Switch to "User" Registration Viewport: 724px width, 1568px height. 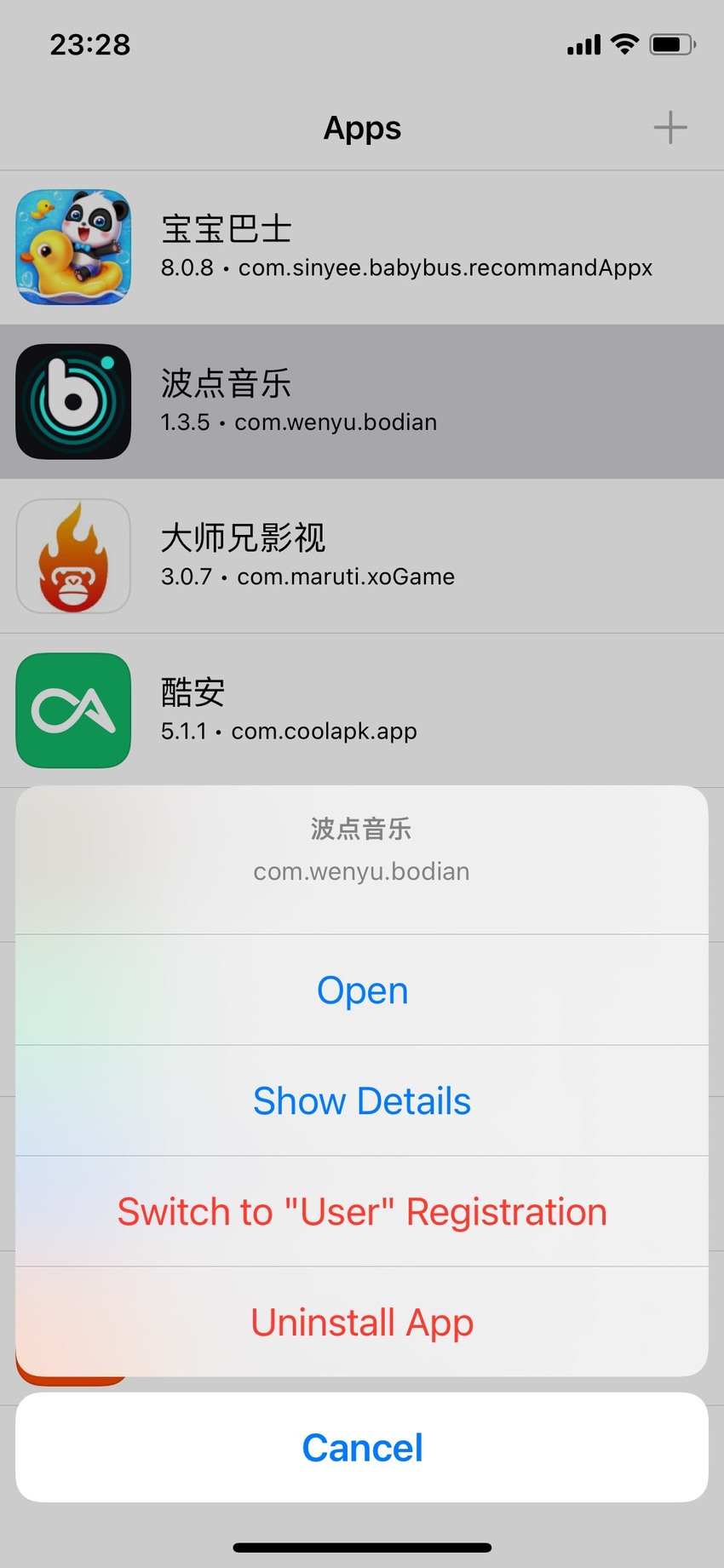(x=362, y=1212)
